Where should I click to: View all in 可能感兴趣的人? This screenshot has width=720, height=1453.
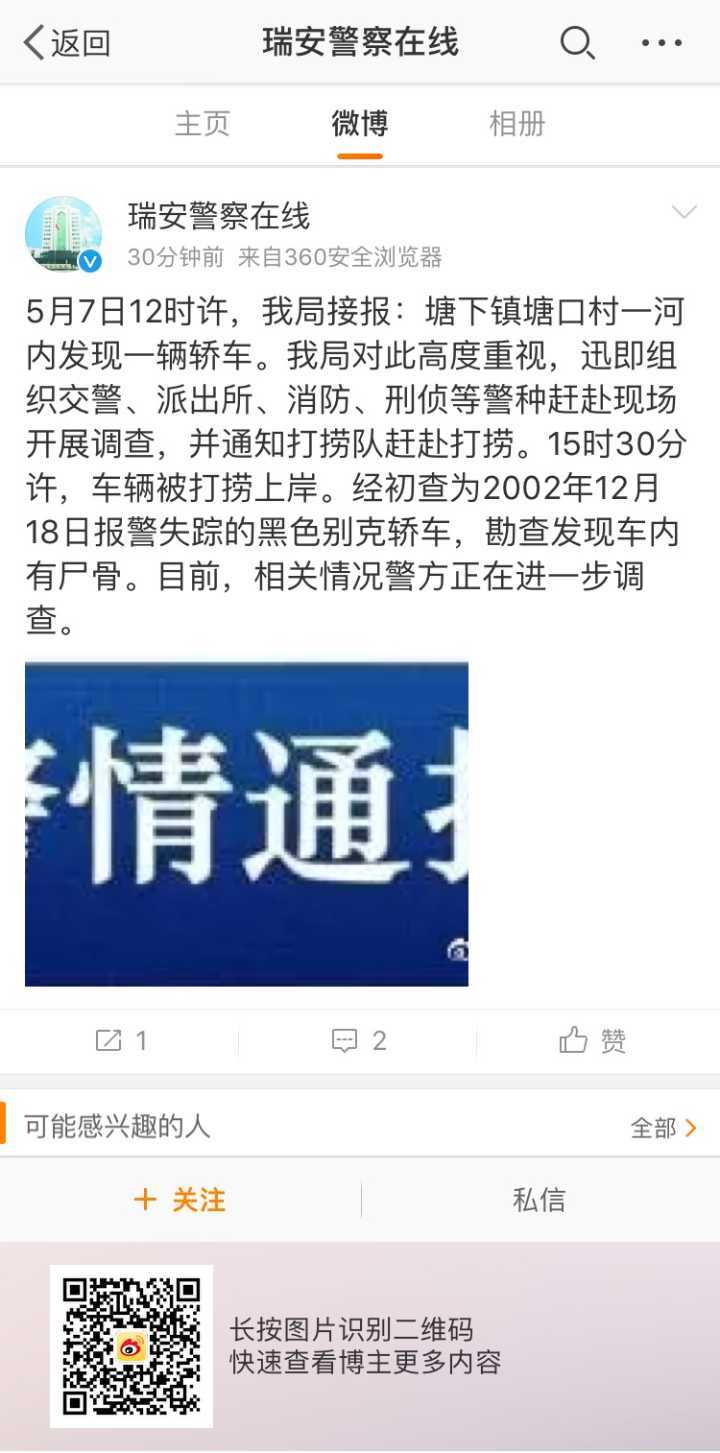(x=662, y=1128)
